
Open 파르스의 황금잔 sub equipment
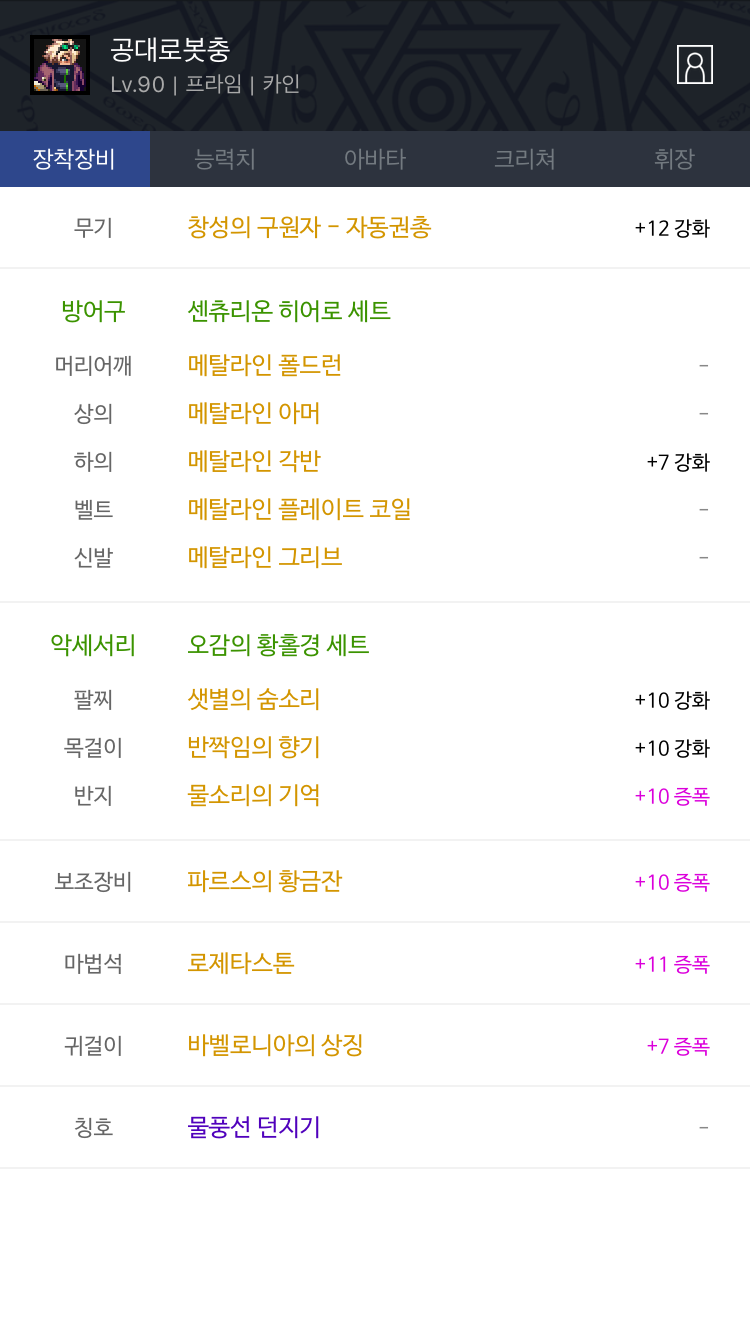point(265,881)
